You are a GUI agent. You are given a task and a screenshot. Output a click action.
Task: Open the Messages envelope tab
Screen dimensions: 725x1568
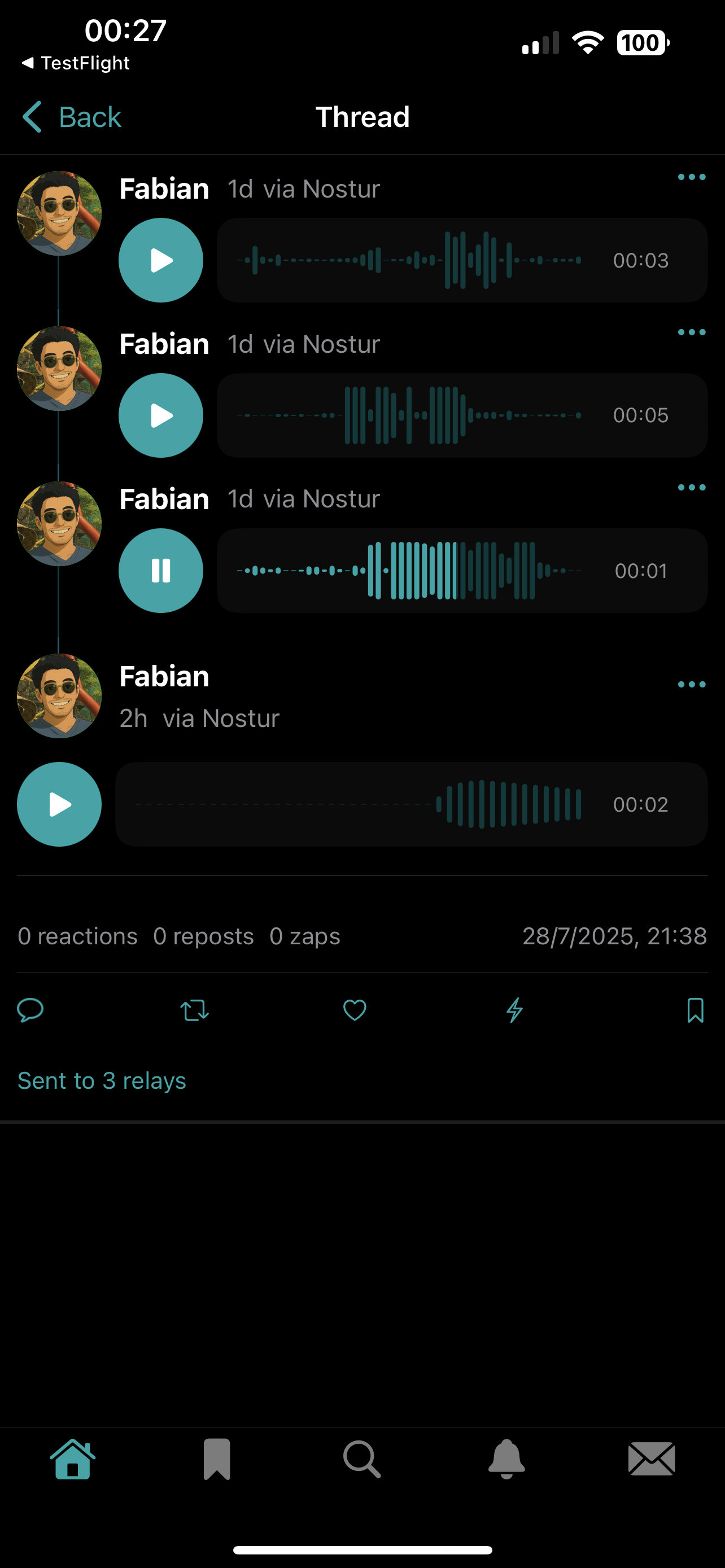click(652, 1459)
